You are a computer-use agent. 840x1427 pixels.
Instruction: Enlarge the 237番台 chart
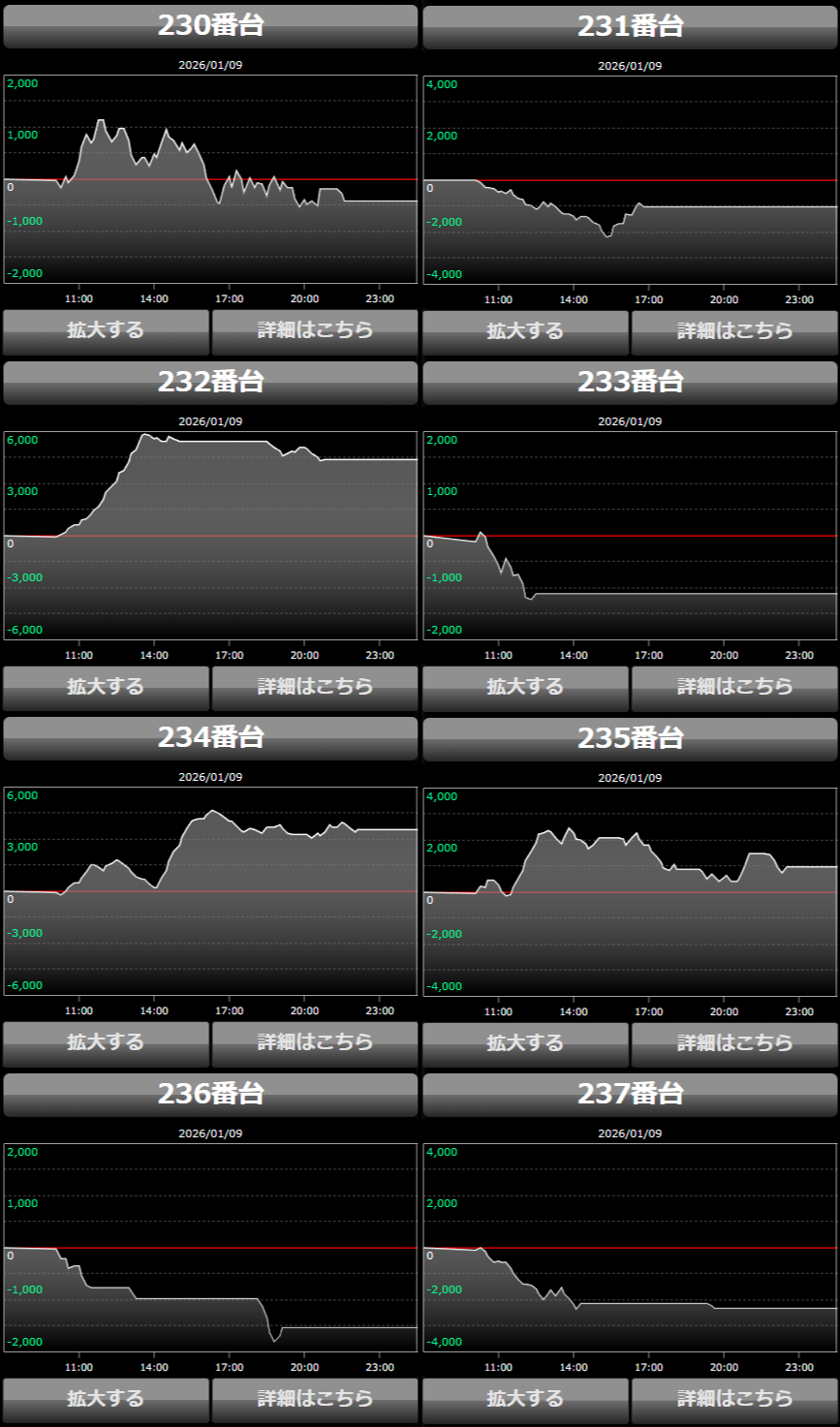pyautogui.click(x=525, y=1399)
